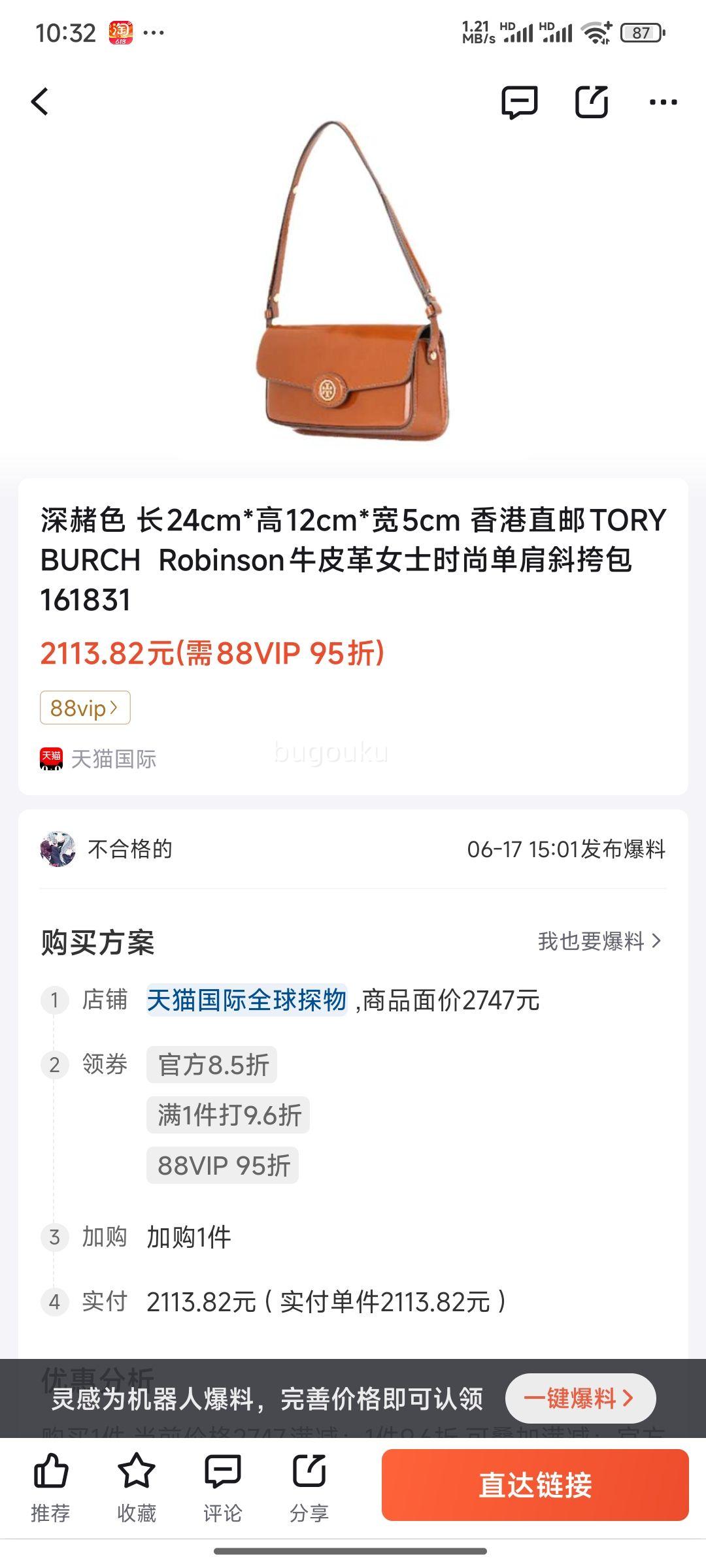Open the more options menu (three dots)

point(663,101)
